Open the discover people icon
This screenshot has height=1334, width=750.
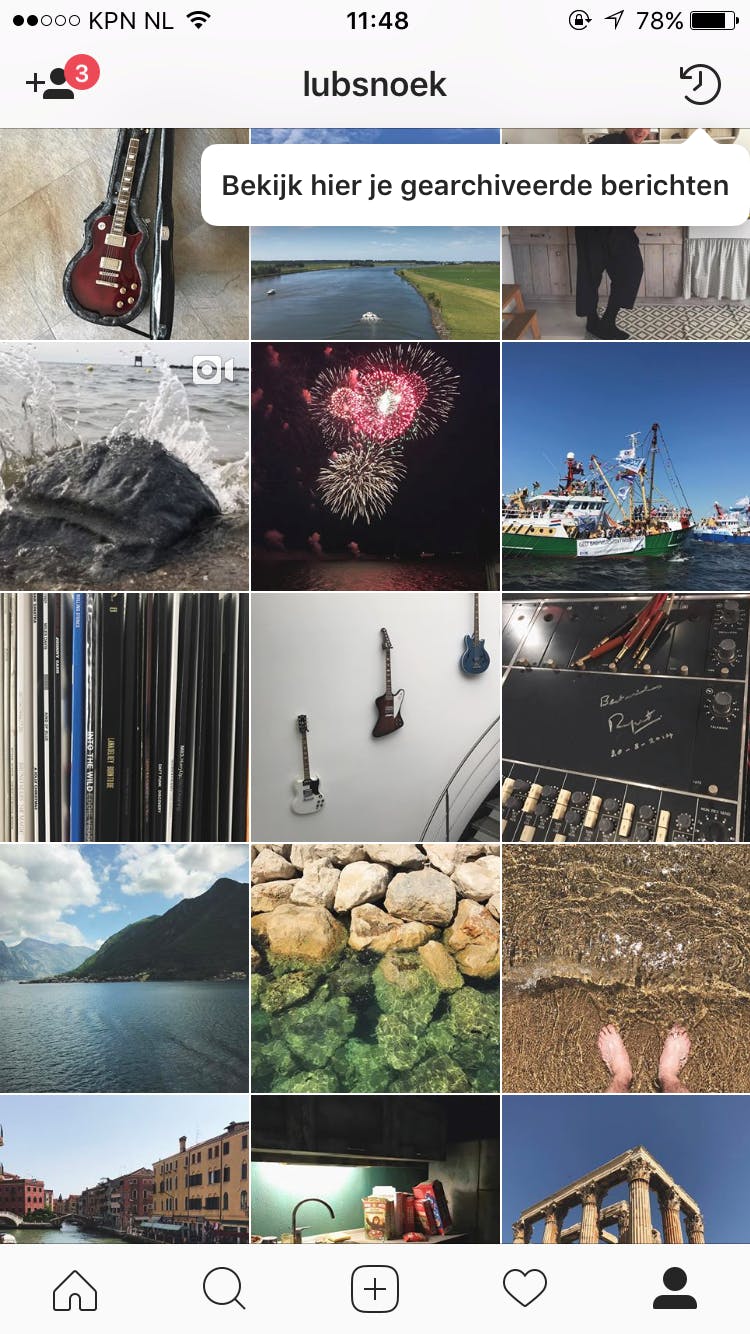[52, 84]
